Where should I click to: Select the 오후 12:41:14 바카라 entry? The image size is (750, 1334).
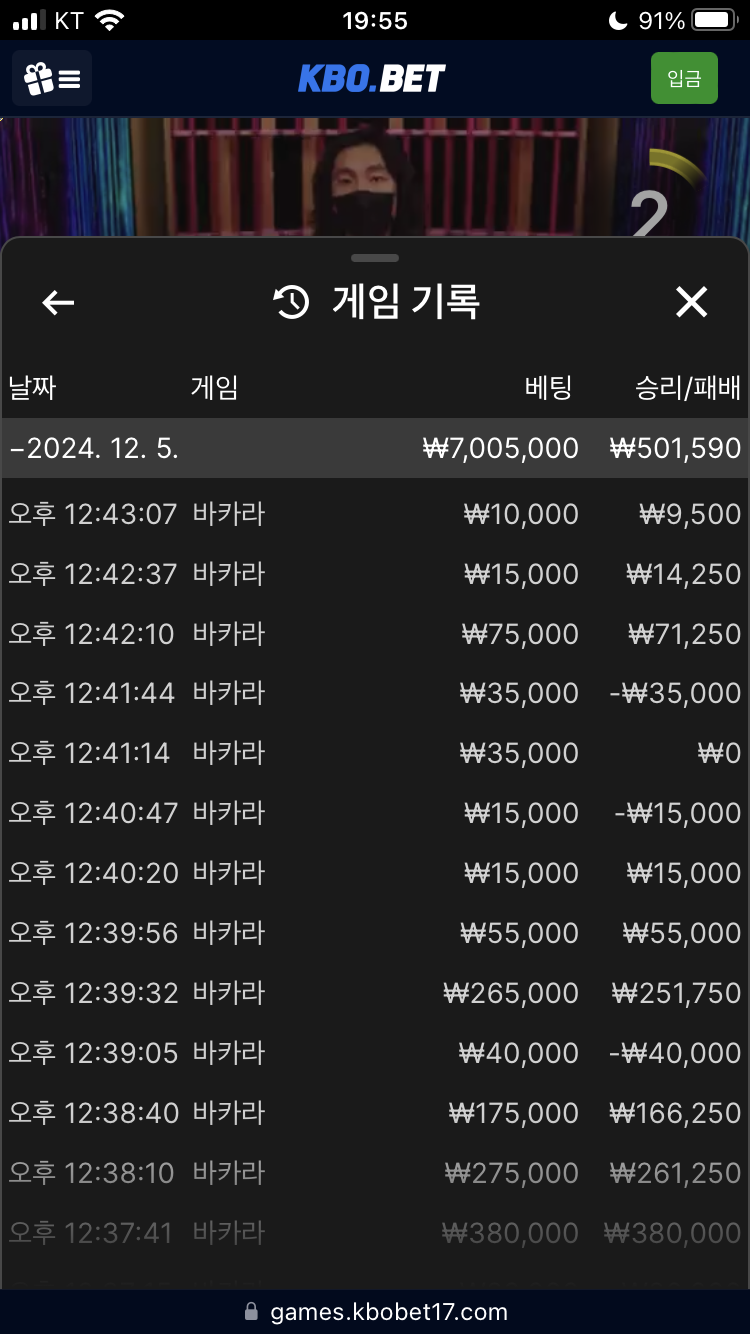375,753
